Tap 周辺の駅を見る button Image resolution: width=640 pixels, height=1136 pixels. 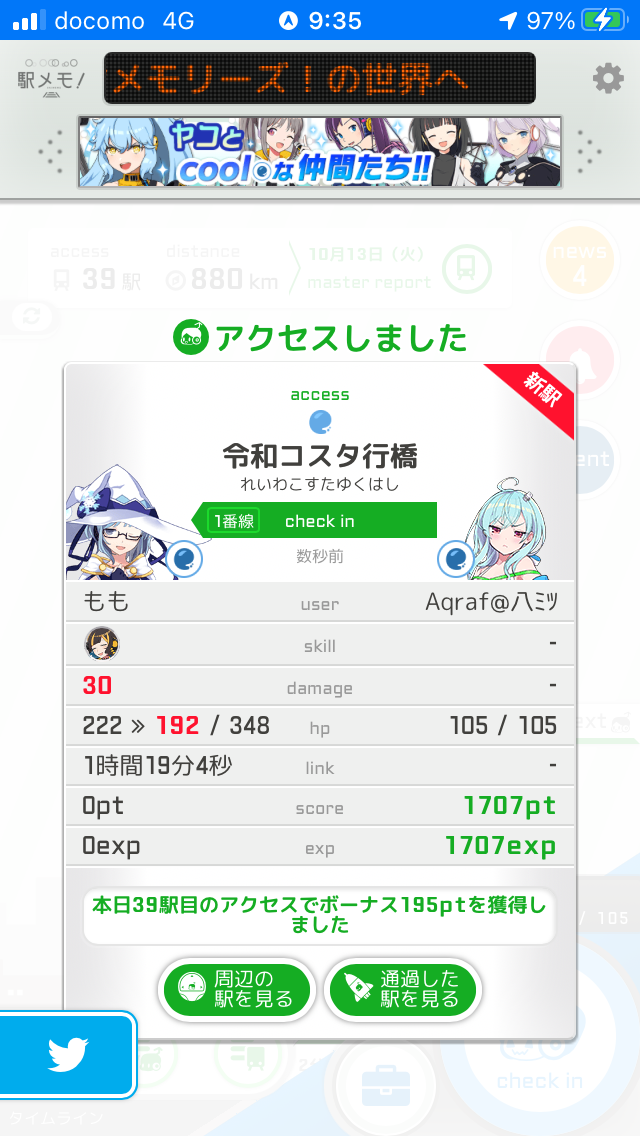(237, 989)
